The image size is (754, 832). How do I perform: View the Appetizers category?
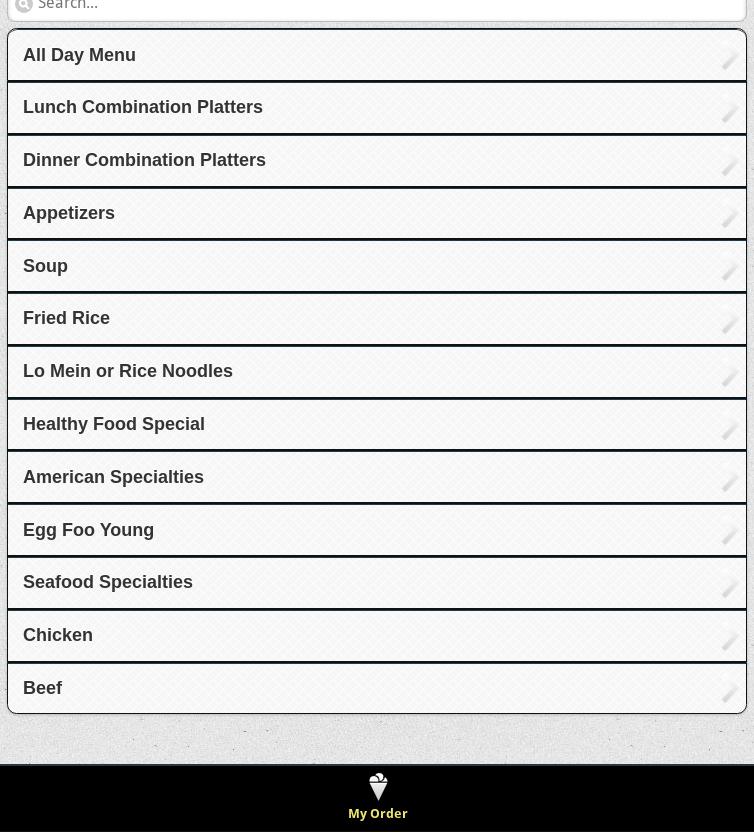point(376,213)
